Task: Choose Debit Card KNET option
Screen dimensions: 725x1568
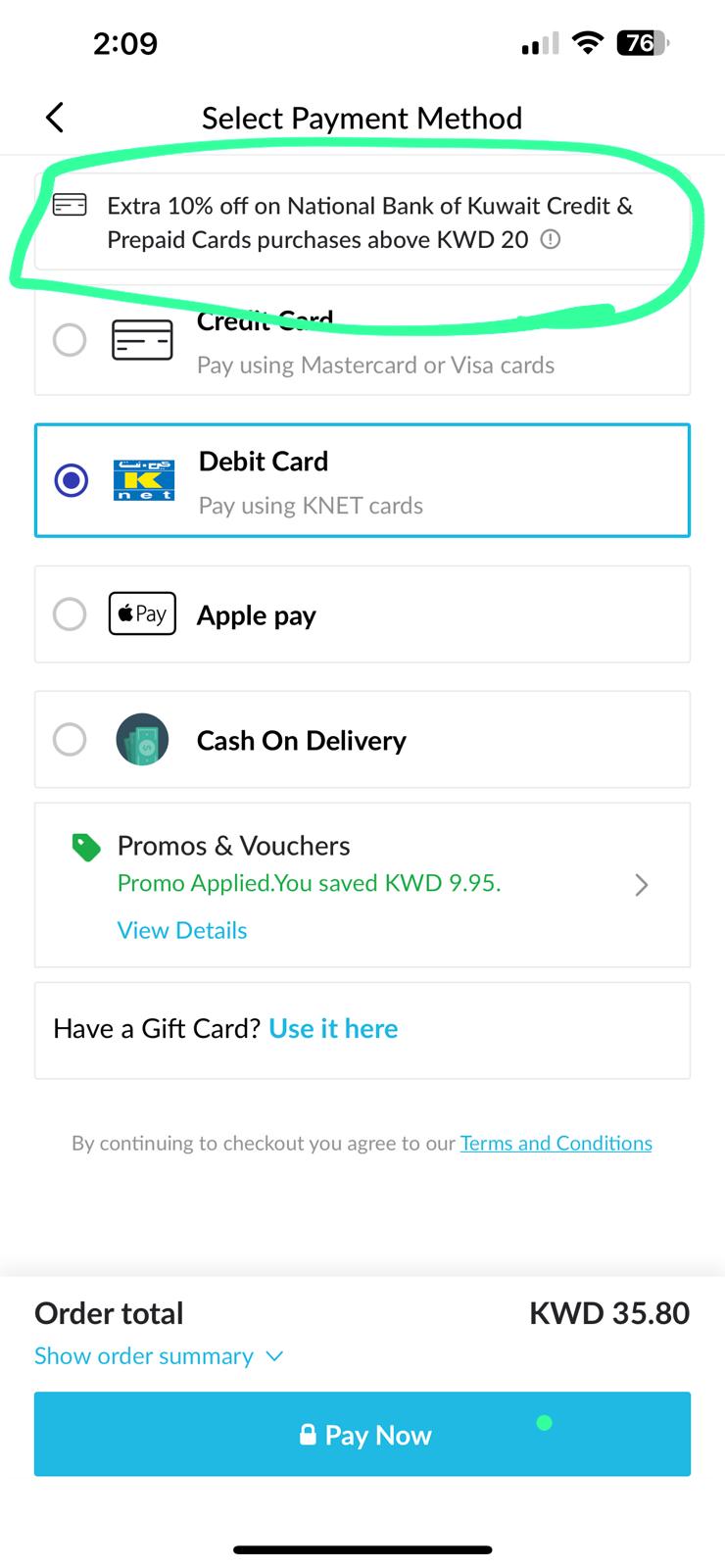Action: pyautogui.click(x=71, y=480)
